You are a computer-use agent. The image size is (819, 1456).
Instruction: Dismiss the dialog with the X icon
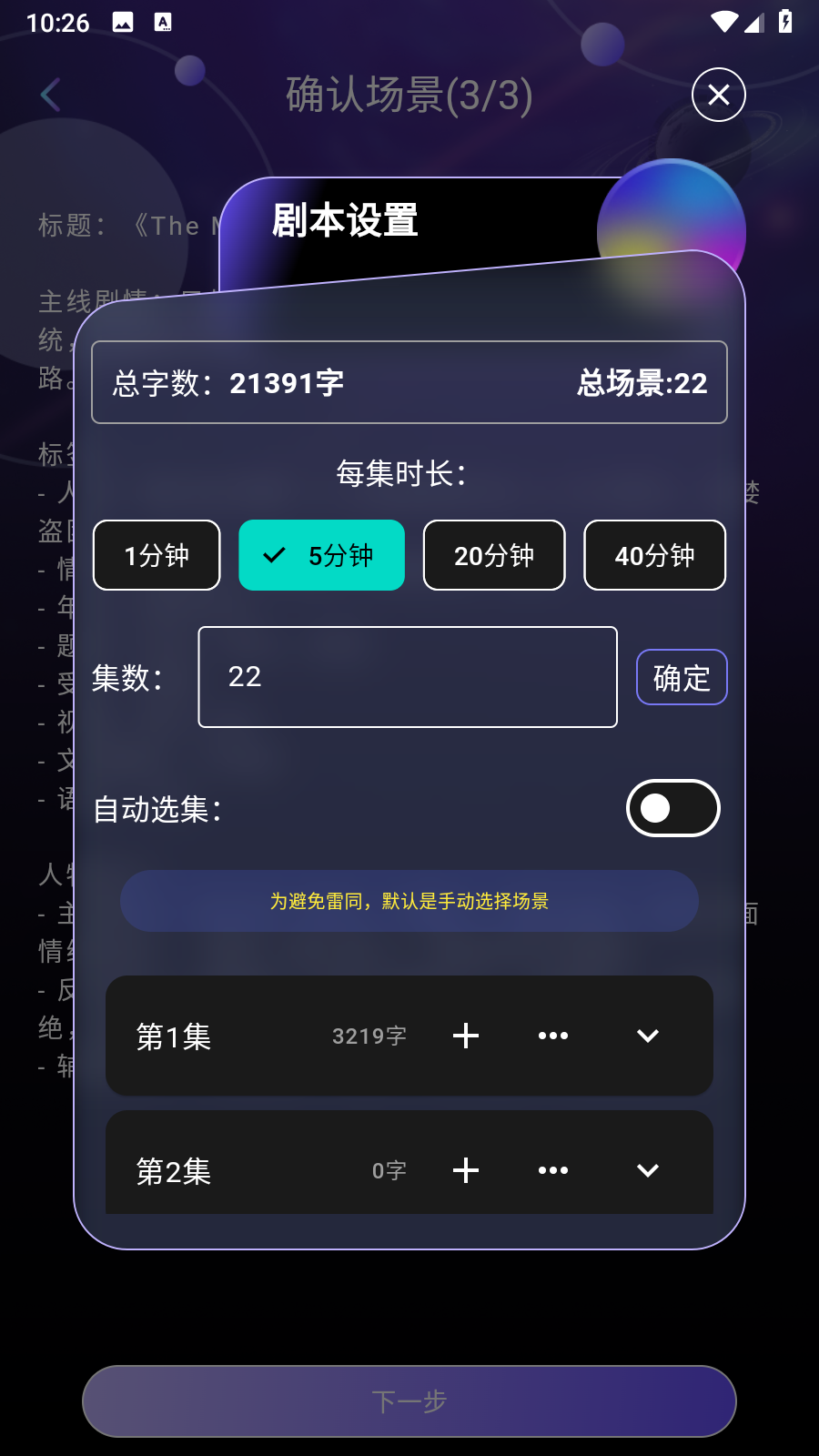(x=718, y=95)
